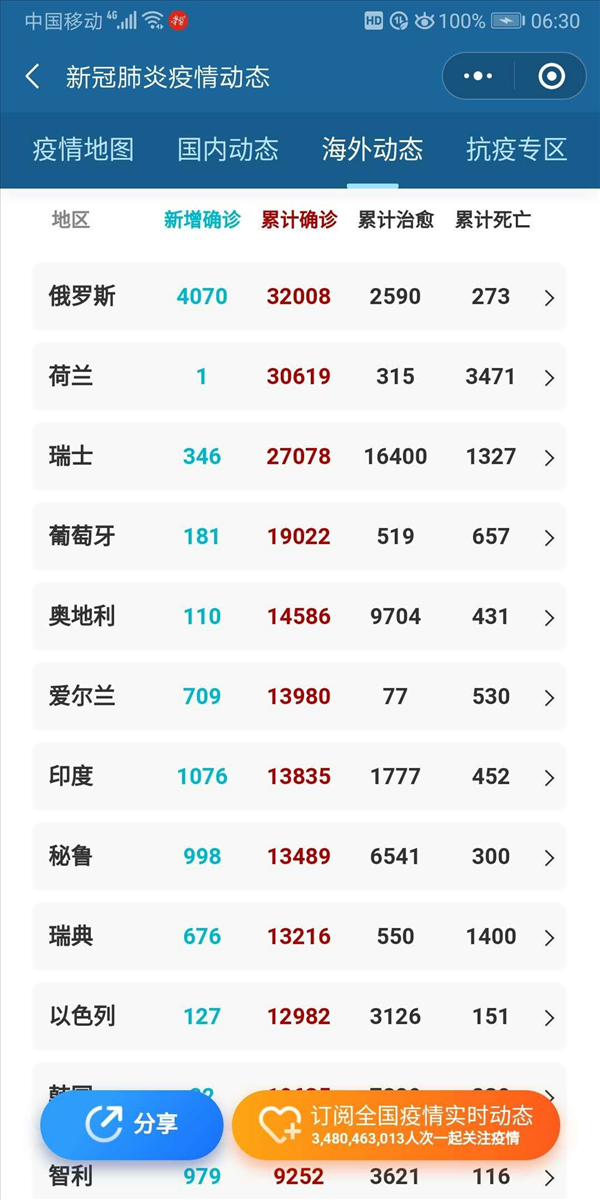Close the mini program with the circle icon
The height and width of the screenshot is (1200, 600).
click(550, 76)
